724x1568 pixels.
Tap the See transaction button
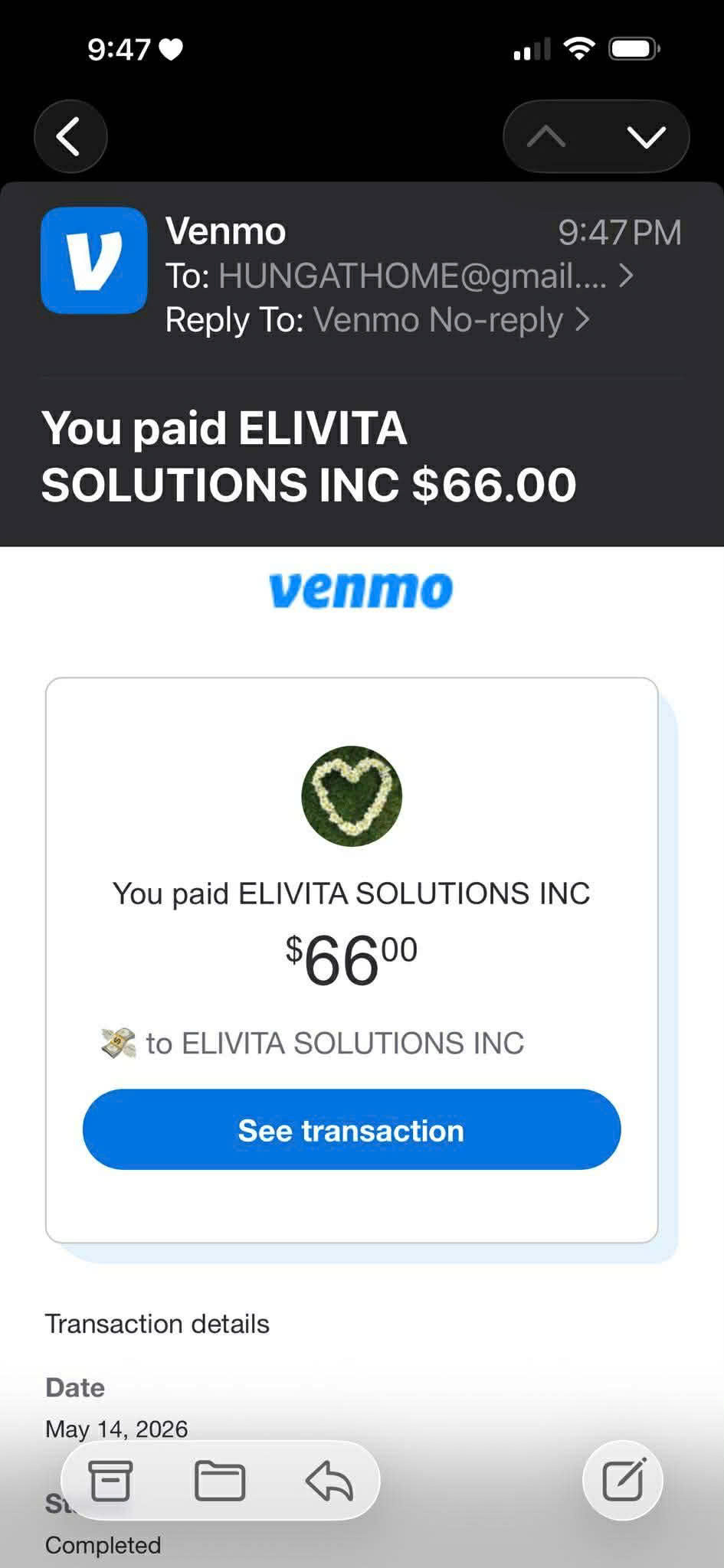(352, 1129)
